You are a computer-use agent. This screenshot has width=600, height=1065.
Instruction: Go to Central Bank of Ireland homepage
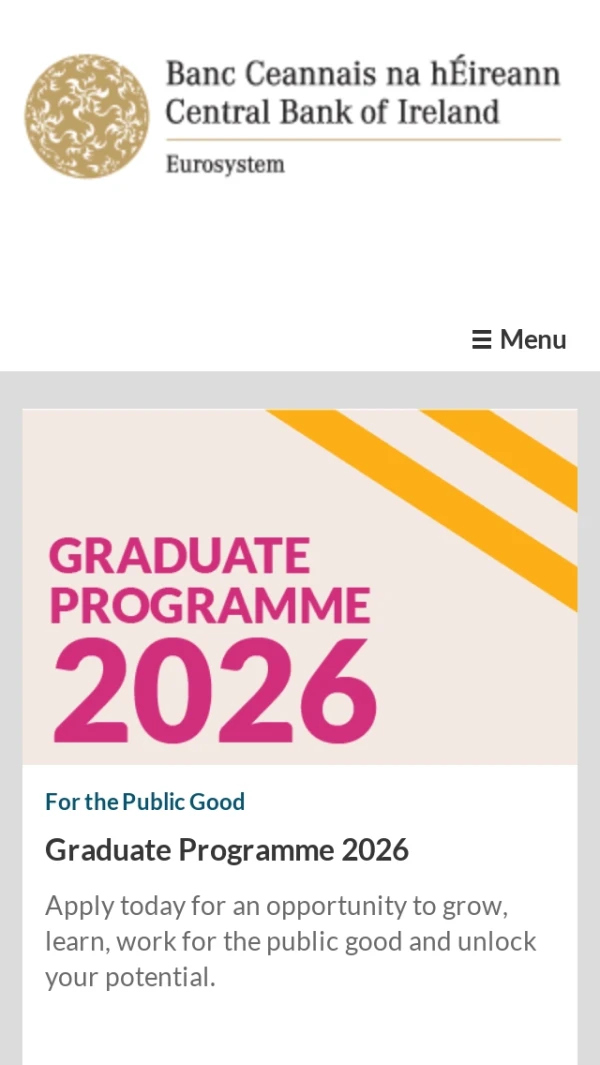(292, 115)
